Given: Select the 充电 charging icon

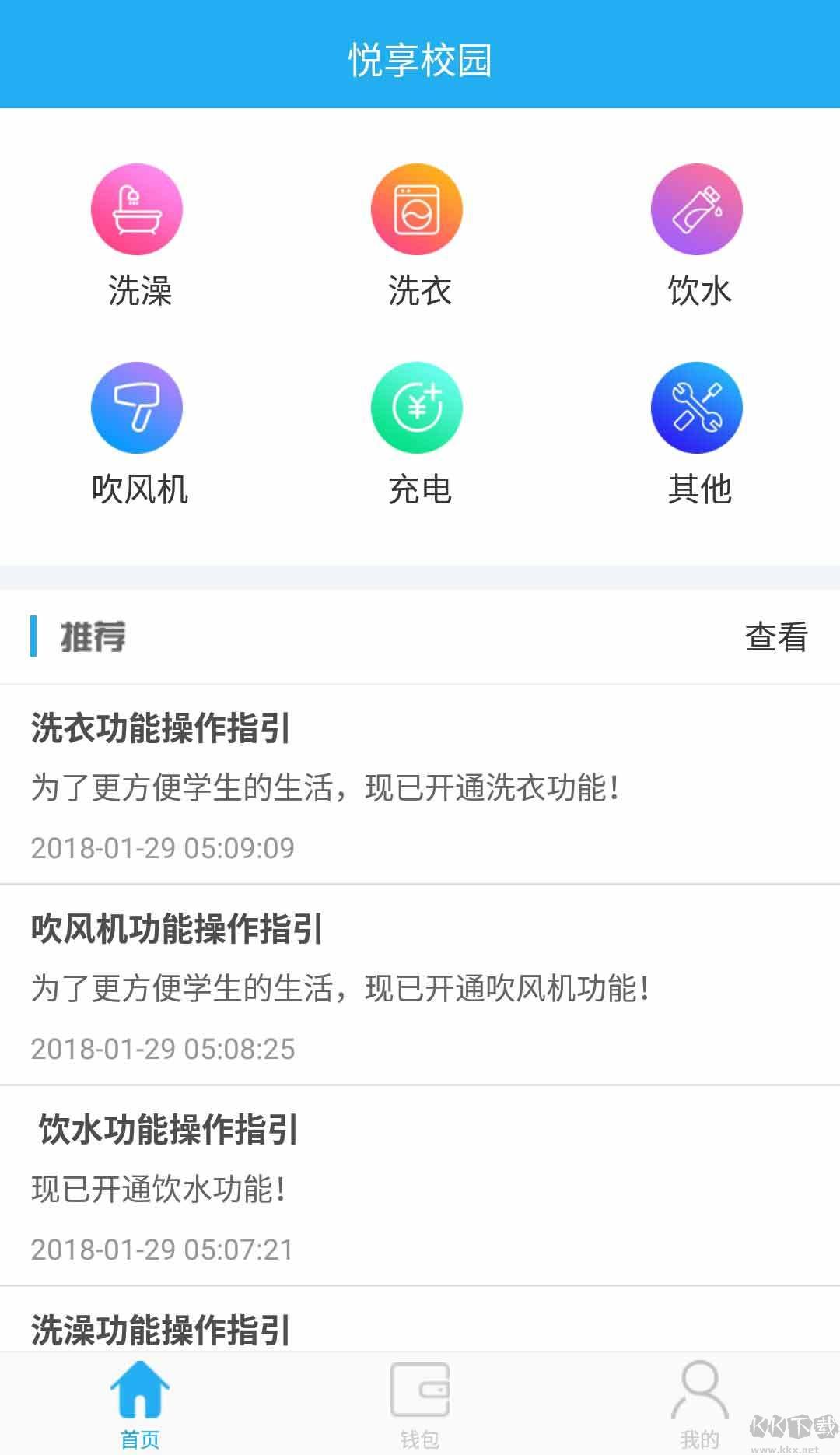Looking at the screenshot, I should click(x=417, y=408).
